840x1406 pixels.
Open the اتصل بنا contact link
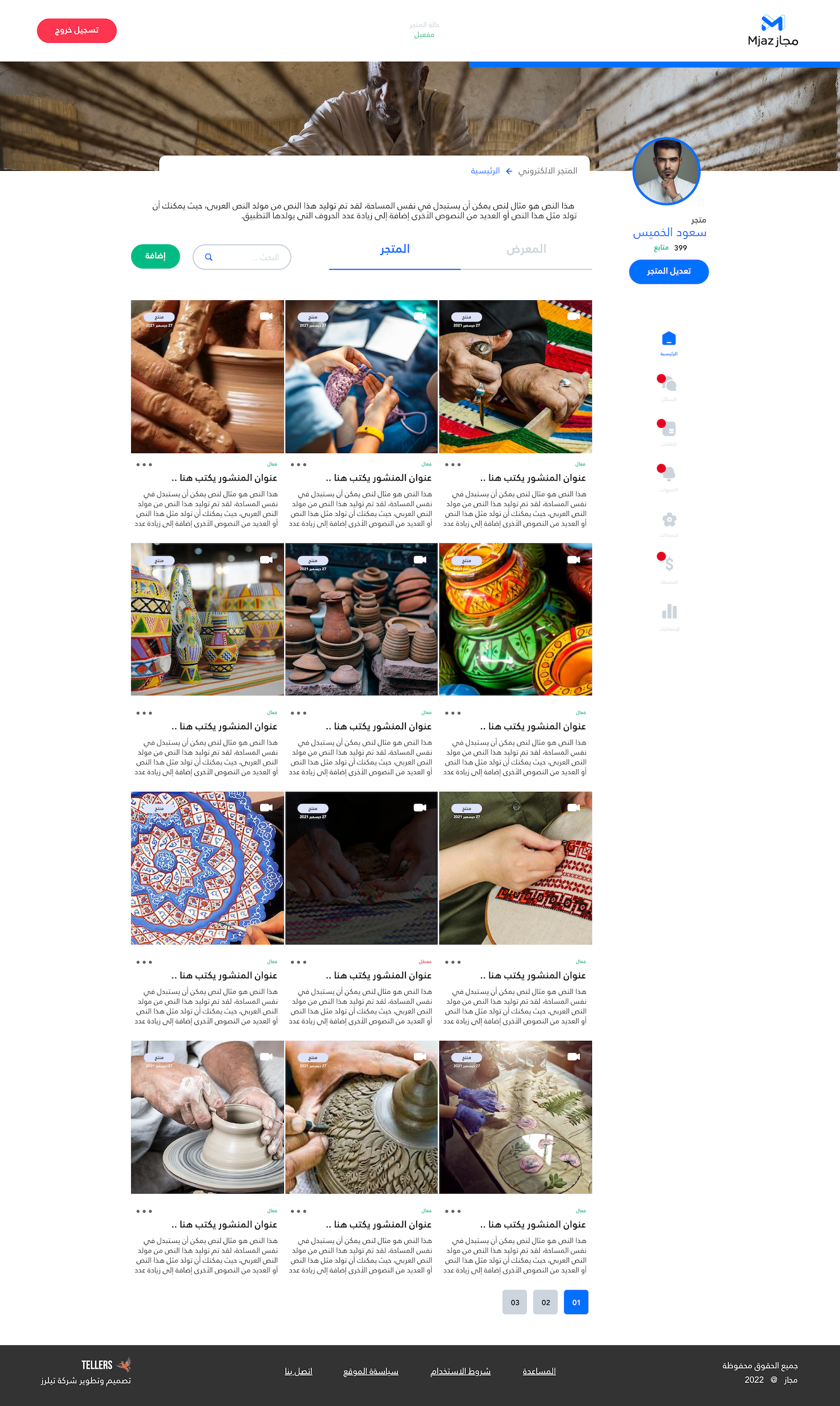click(298, 1371)
